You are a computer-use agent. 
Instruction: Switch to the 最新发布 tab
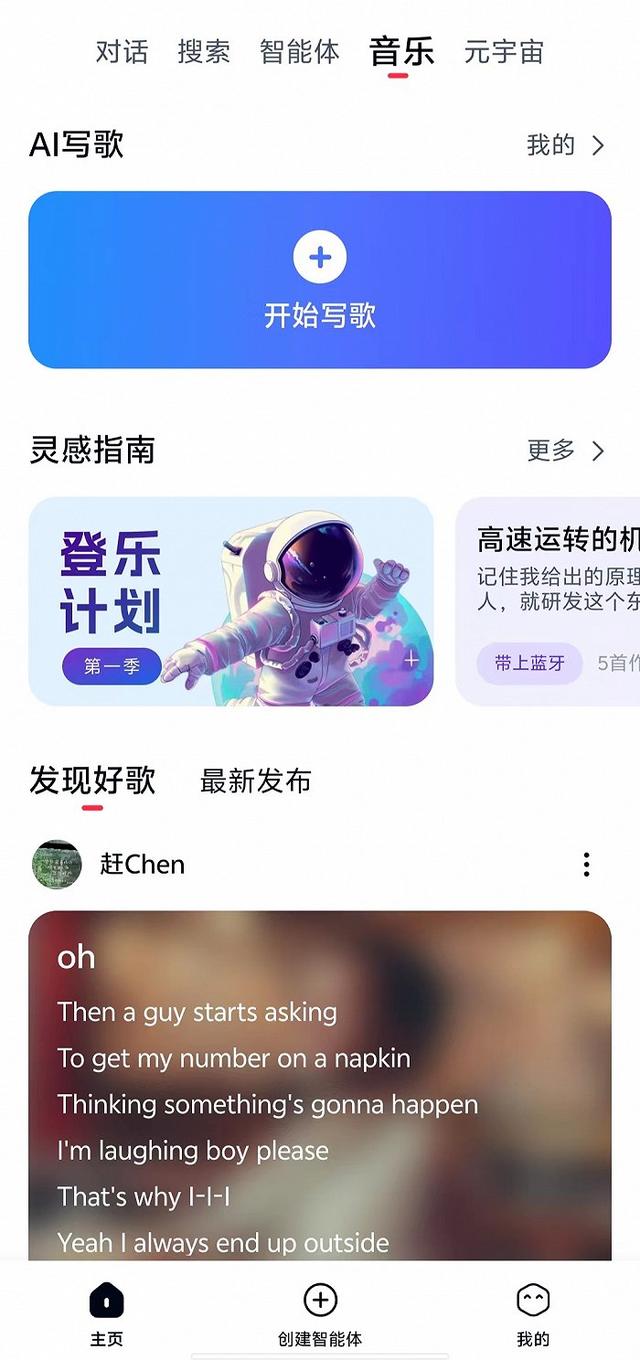point(256,781)
